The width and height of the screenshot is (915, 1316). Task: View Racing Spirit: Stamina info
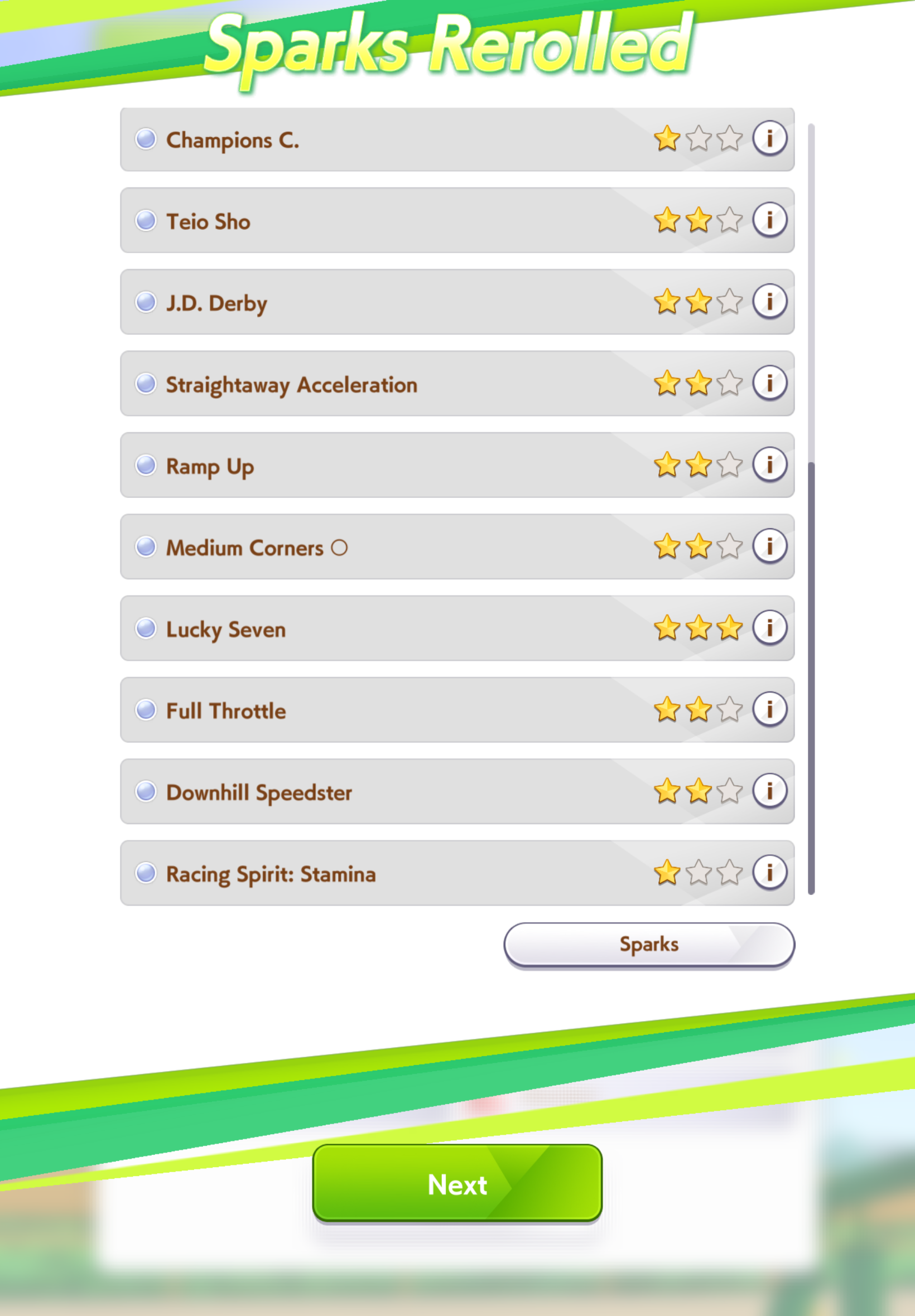[x=769, y=872]
